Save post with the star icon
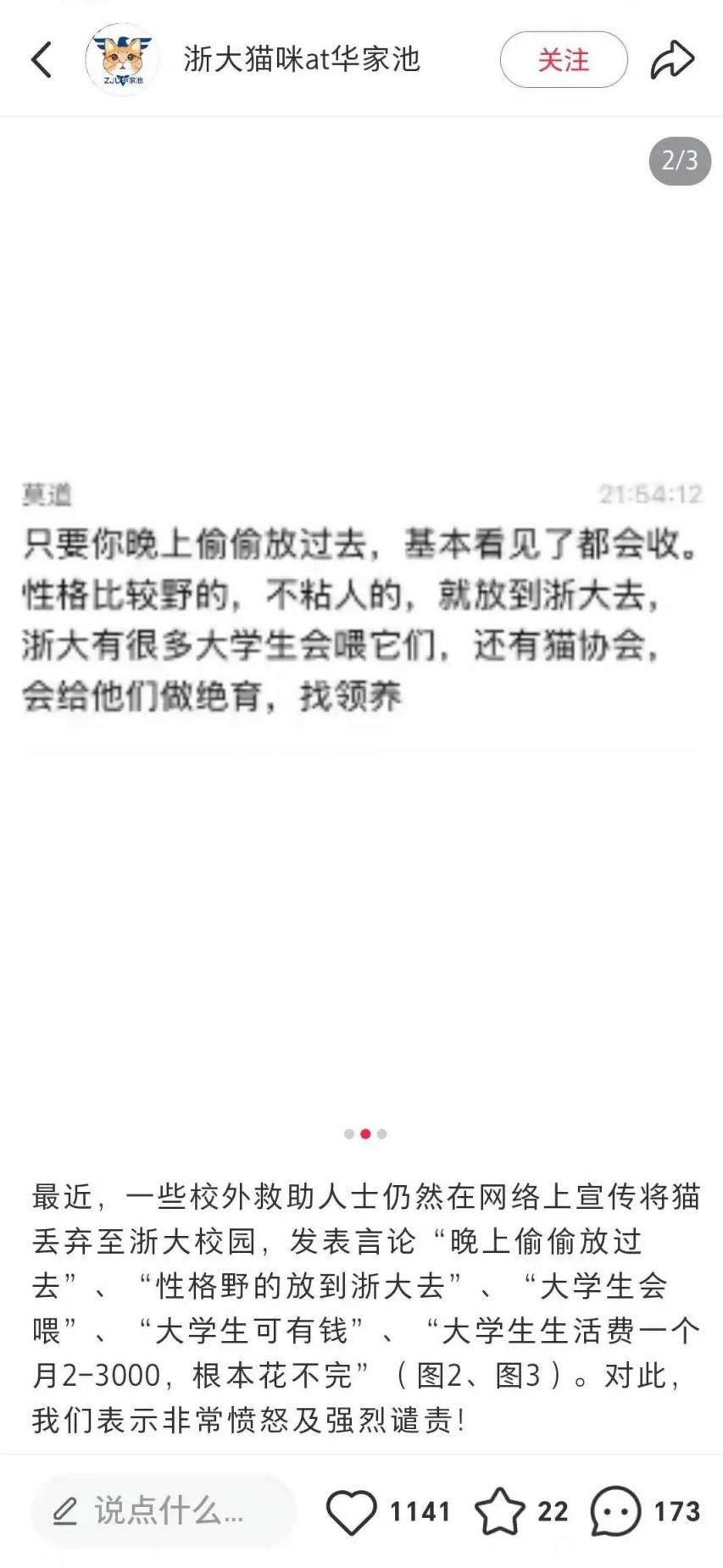The width and height of the screenshot is (723, 1568). pos(499,1511)
